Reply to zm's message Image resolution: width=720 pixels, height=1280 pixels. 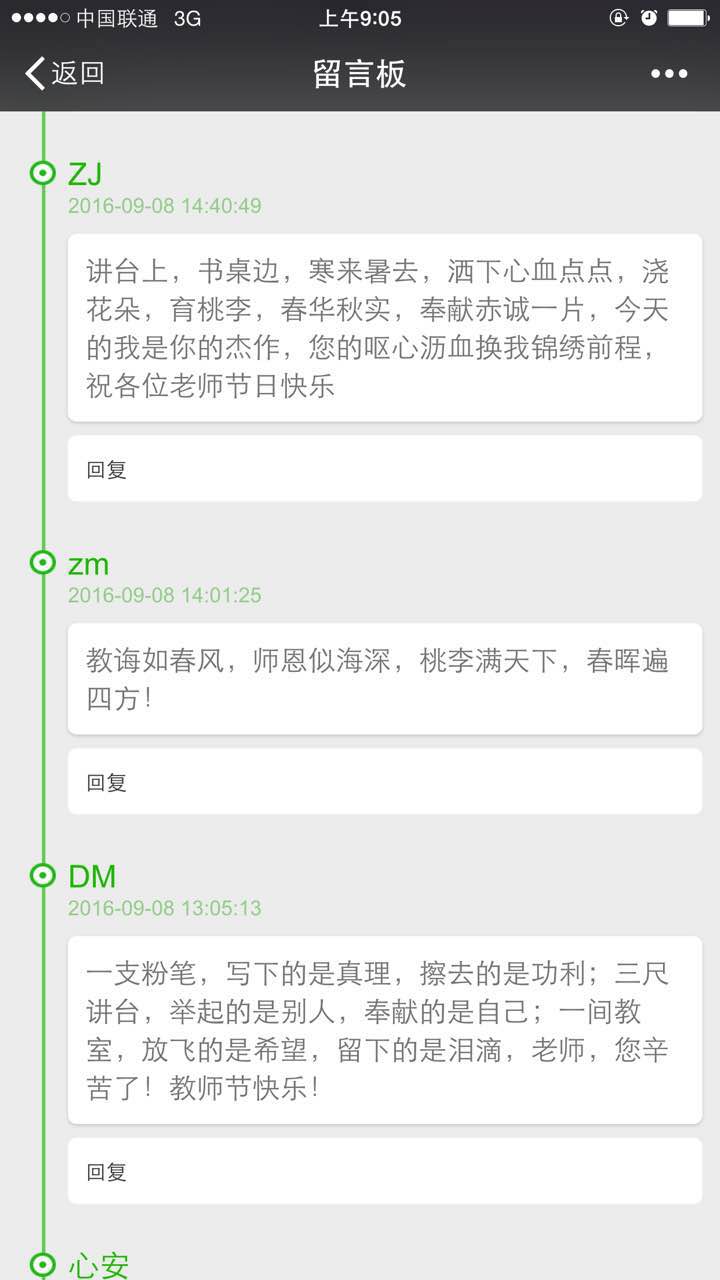pos(107,782)
